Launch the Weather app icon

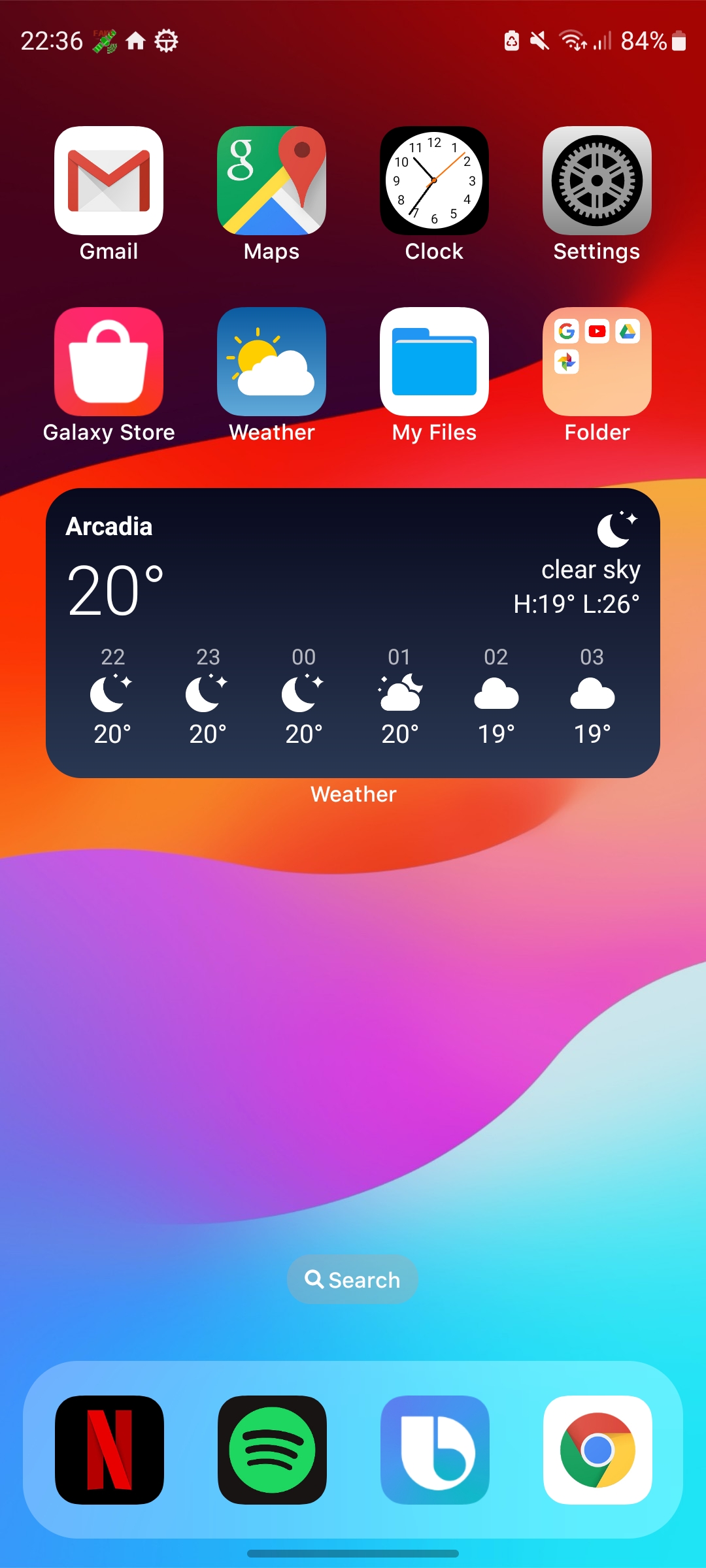(271, 361)
